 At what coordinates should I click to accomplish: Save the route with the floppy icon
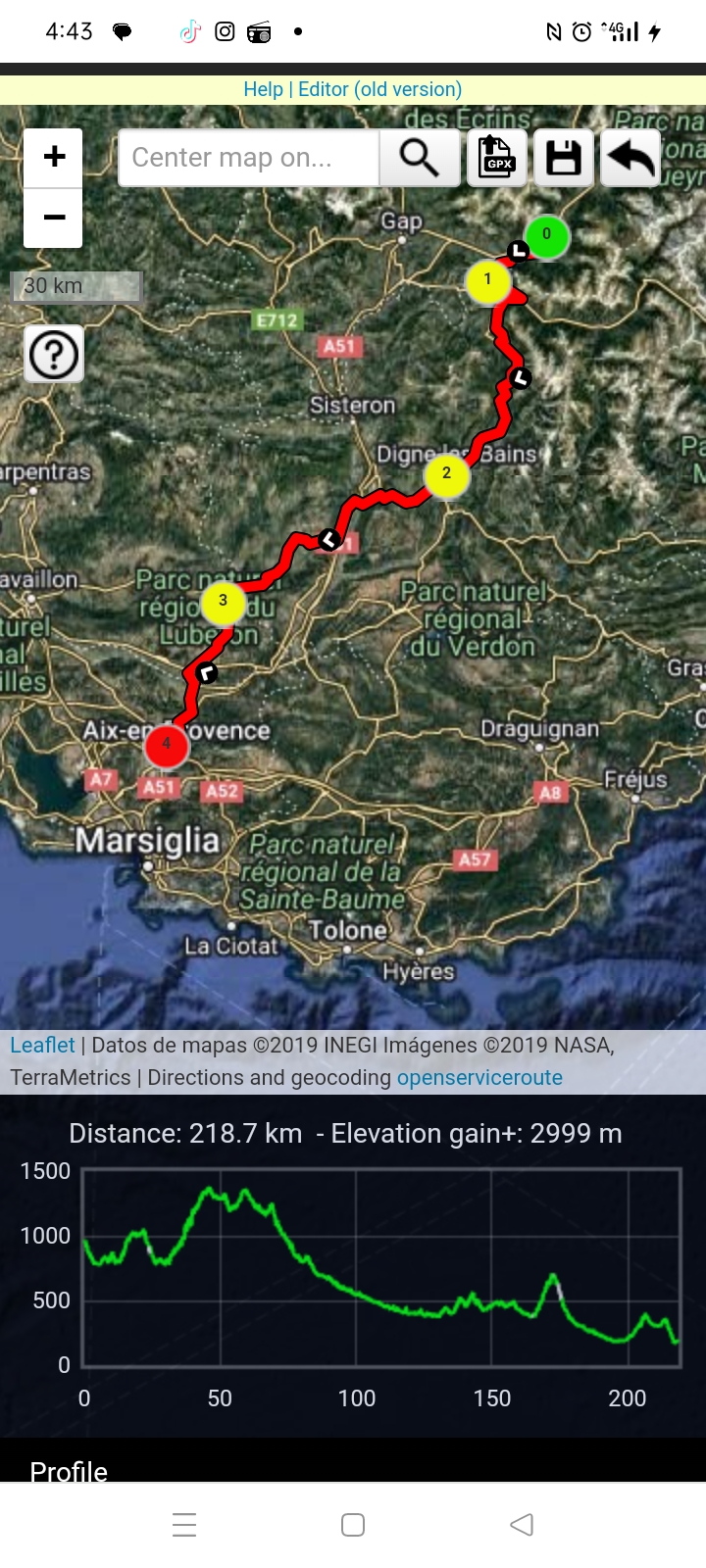click(563, 158)
